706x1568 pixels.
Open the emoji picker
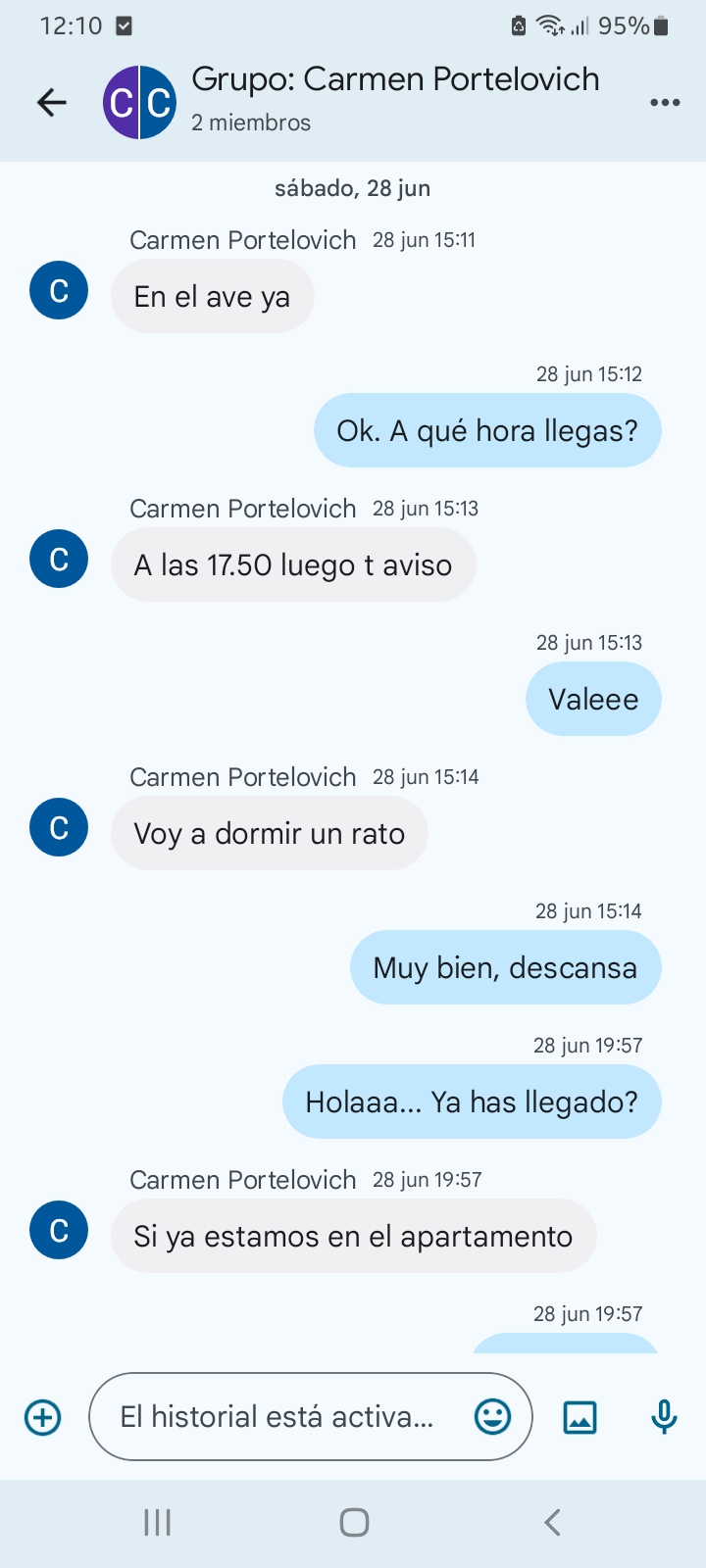click(x=492, y=1416)
